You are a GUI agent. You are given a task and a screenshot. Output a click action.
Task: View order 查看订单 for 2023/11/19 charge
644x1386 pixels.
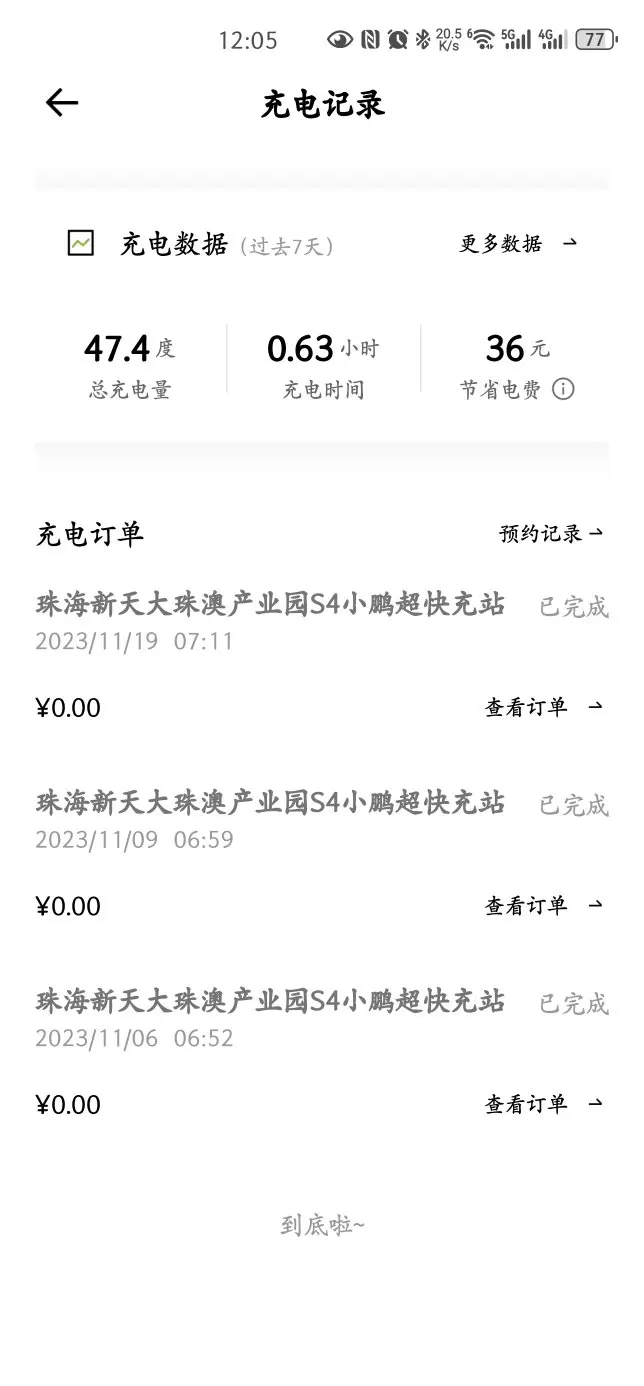[x=543, y=708]
